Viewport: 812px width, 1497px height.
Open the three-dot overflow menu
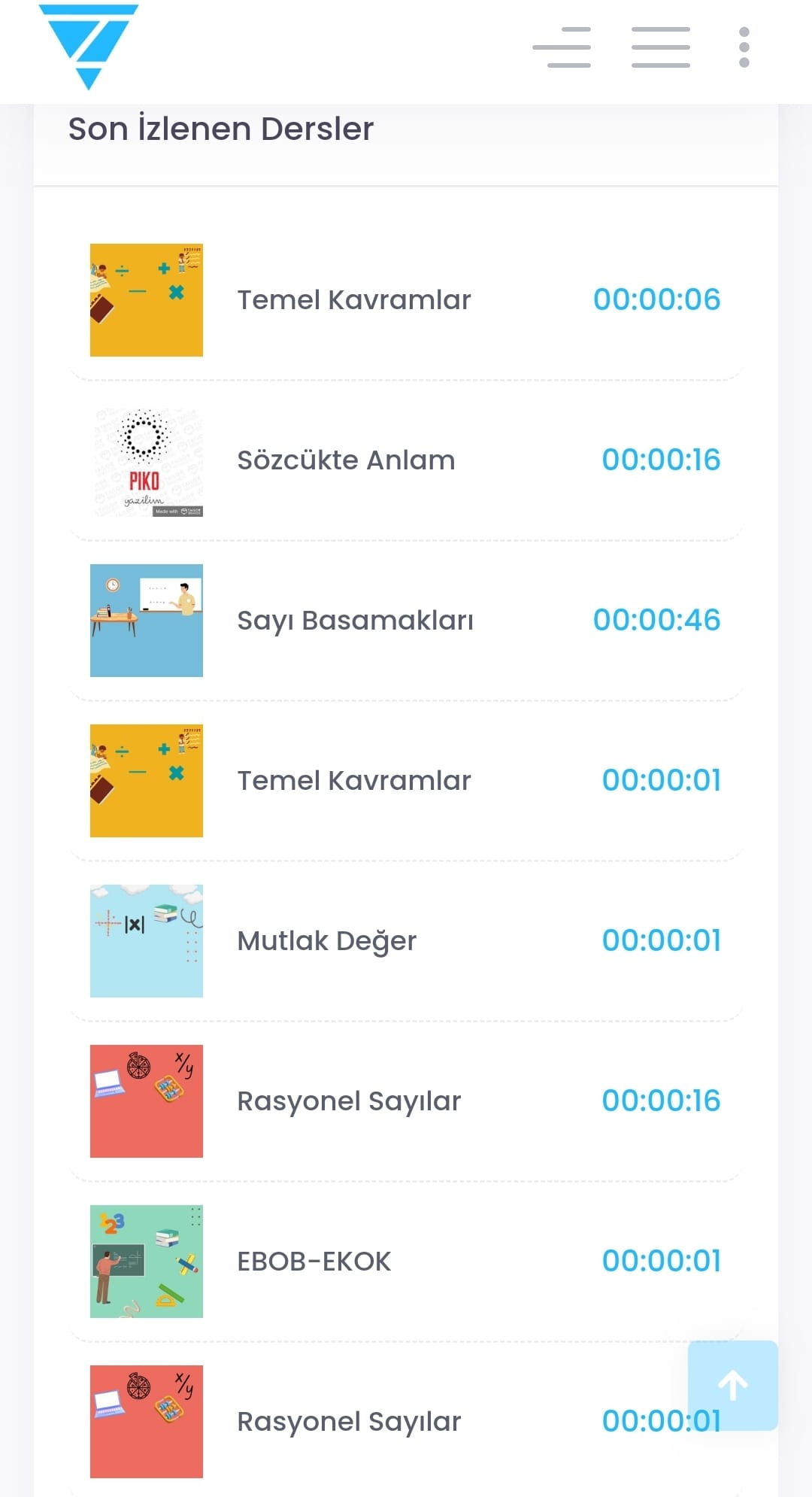coord(744,47)
